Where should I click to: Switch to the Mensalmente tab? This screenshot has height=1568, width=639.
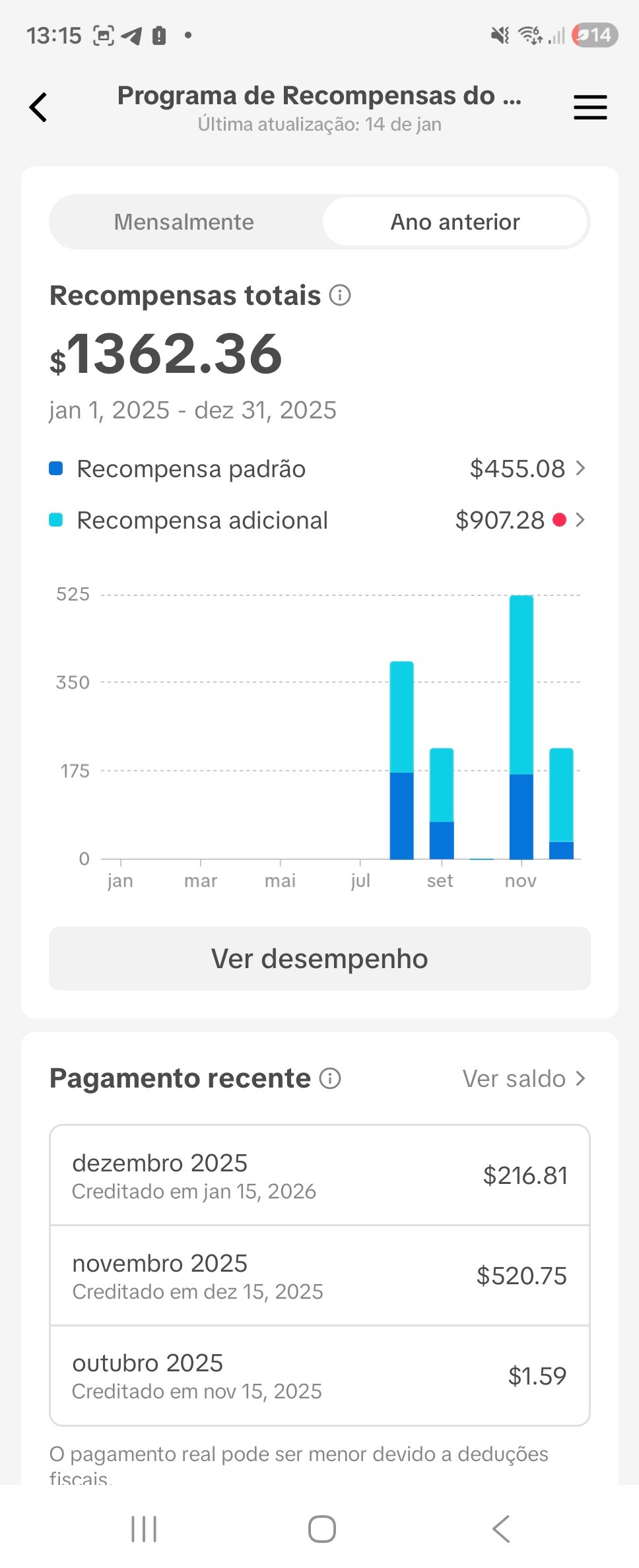(x=184, y=222)
